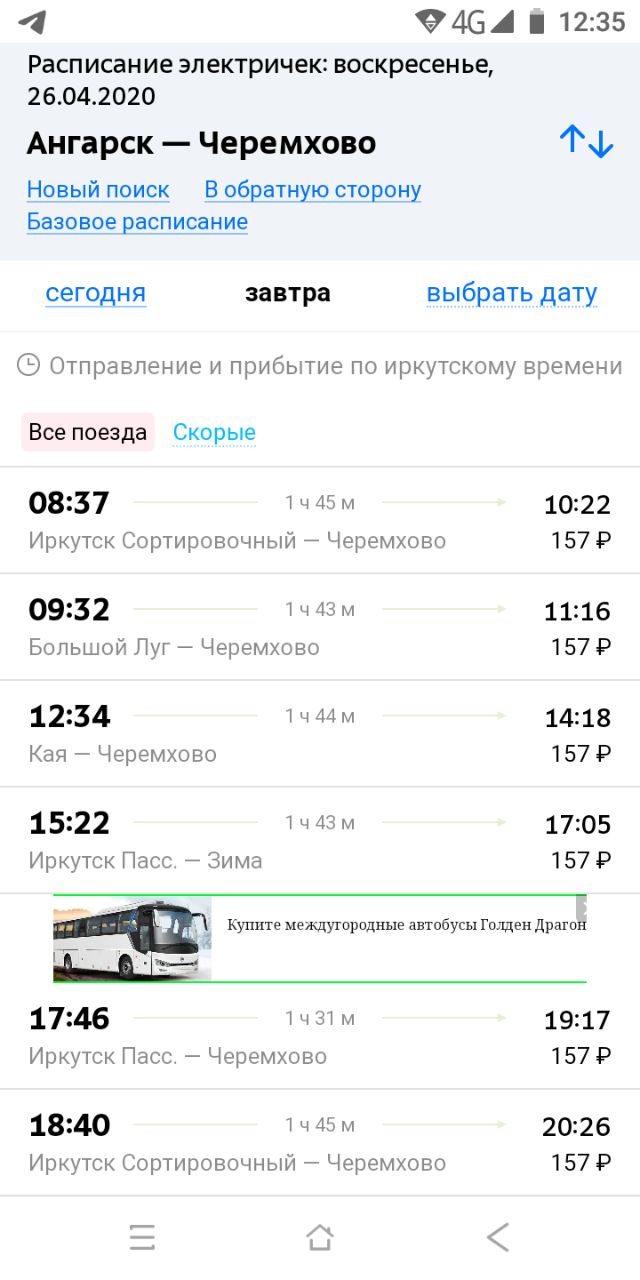This screenshot has height=1280, width=640.
Task: Open the 08:37 train to Черемхово
Action: tap(320, 521)
